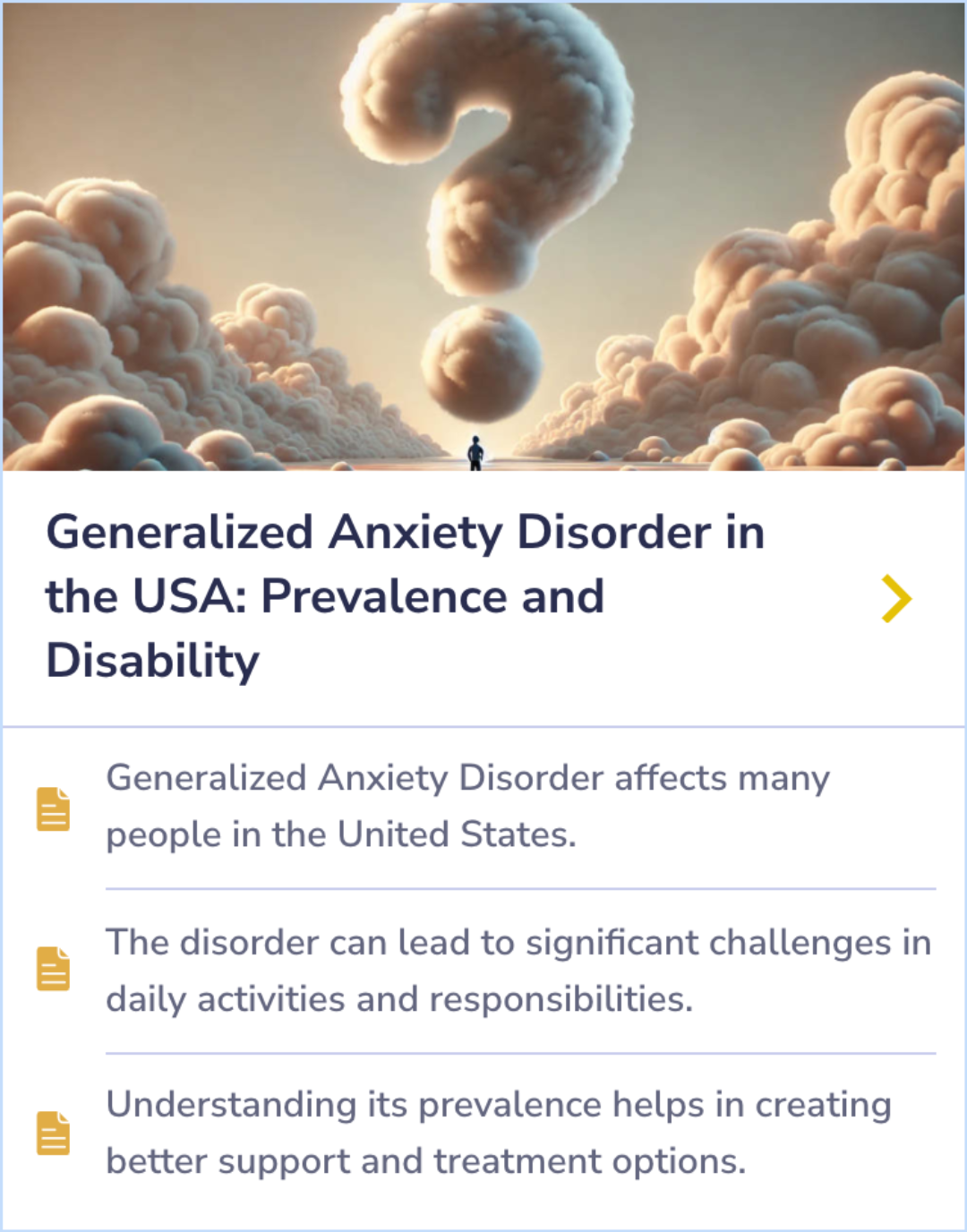The height and width of the screenshot is (1232, 967).
Task: Expand the card using the yellow chevron arrow
Action: [x=894, y=598]
